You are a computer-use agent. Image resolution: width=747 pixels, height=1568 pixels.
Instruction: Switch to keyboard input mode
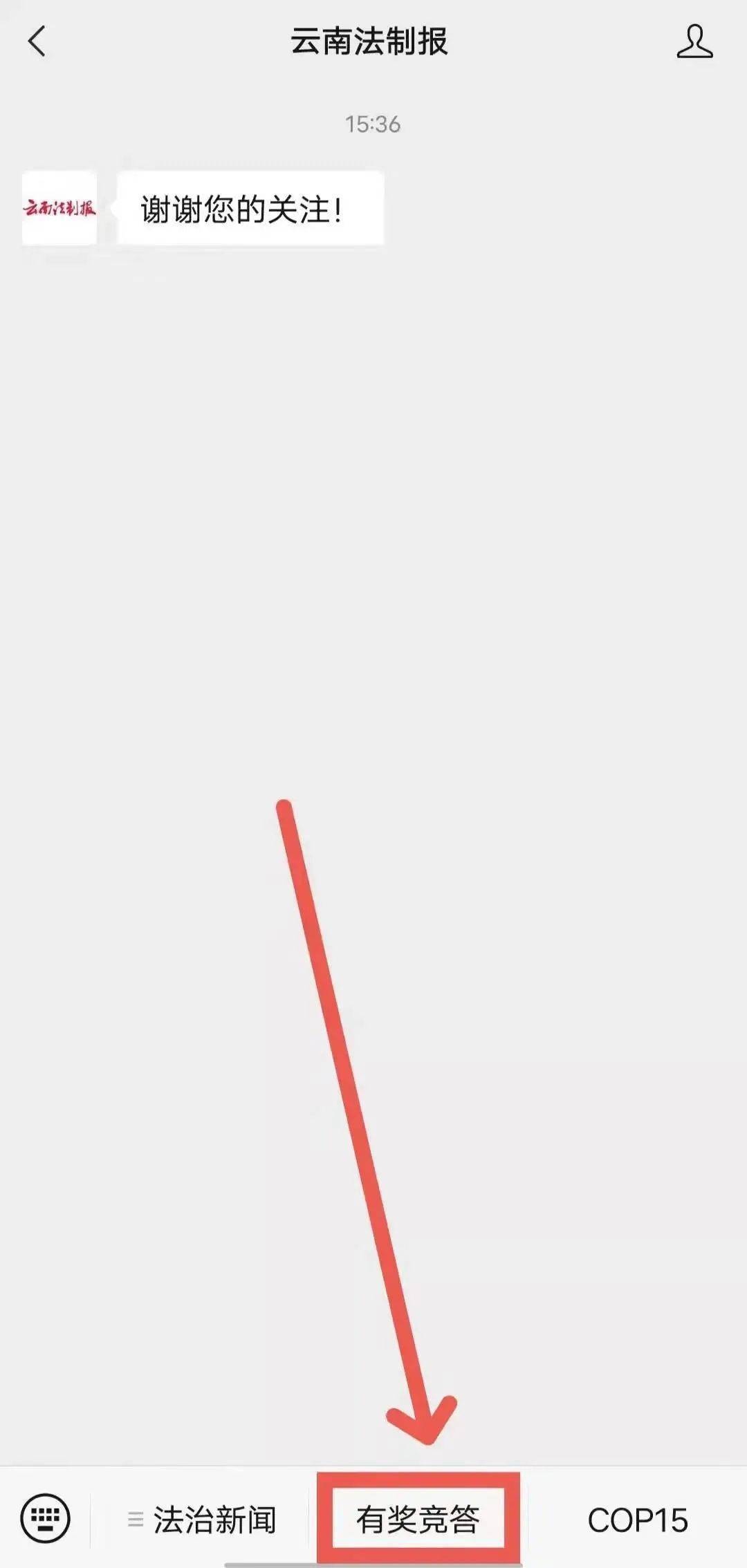click(46, 1519)
